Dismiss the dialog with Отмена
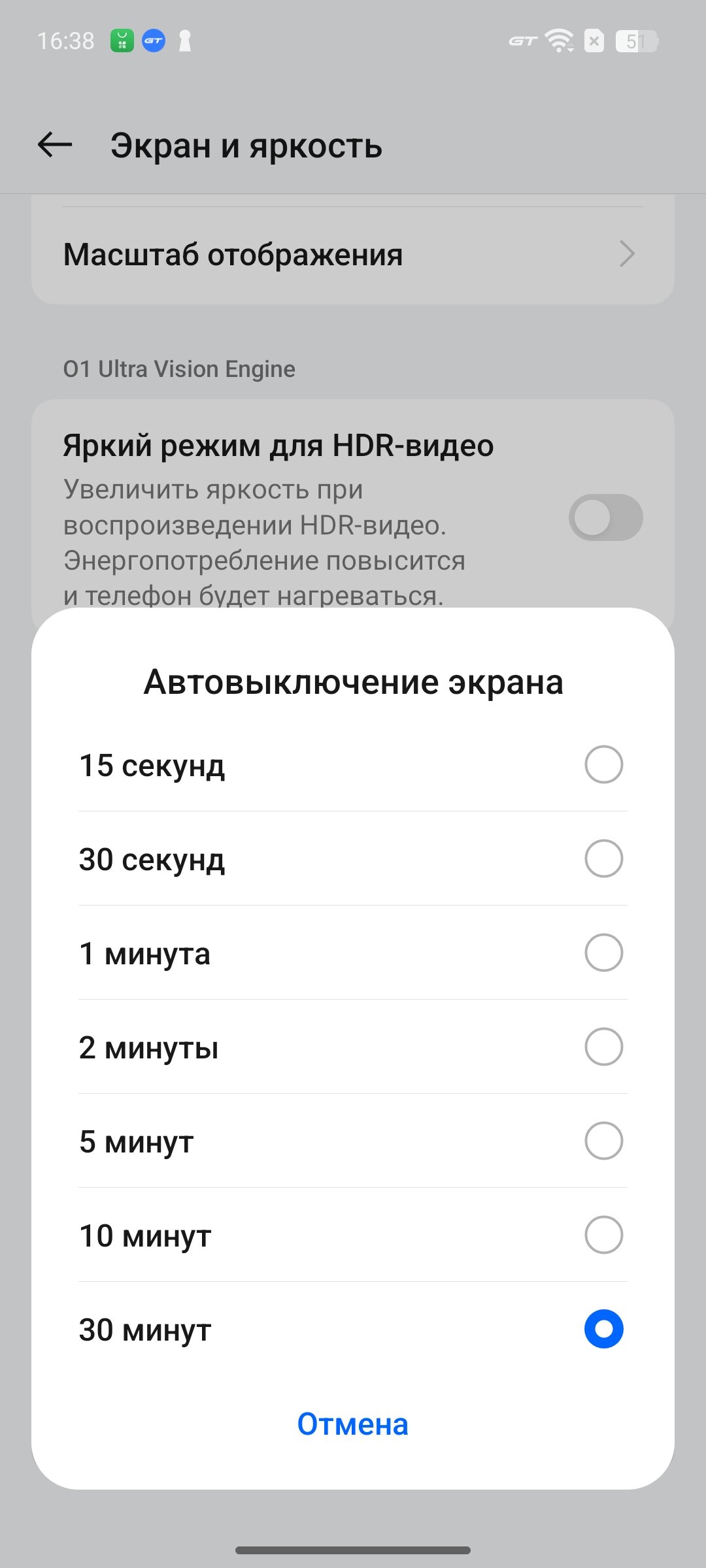 tap(353, 1424)
